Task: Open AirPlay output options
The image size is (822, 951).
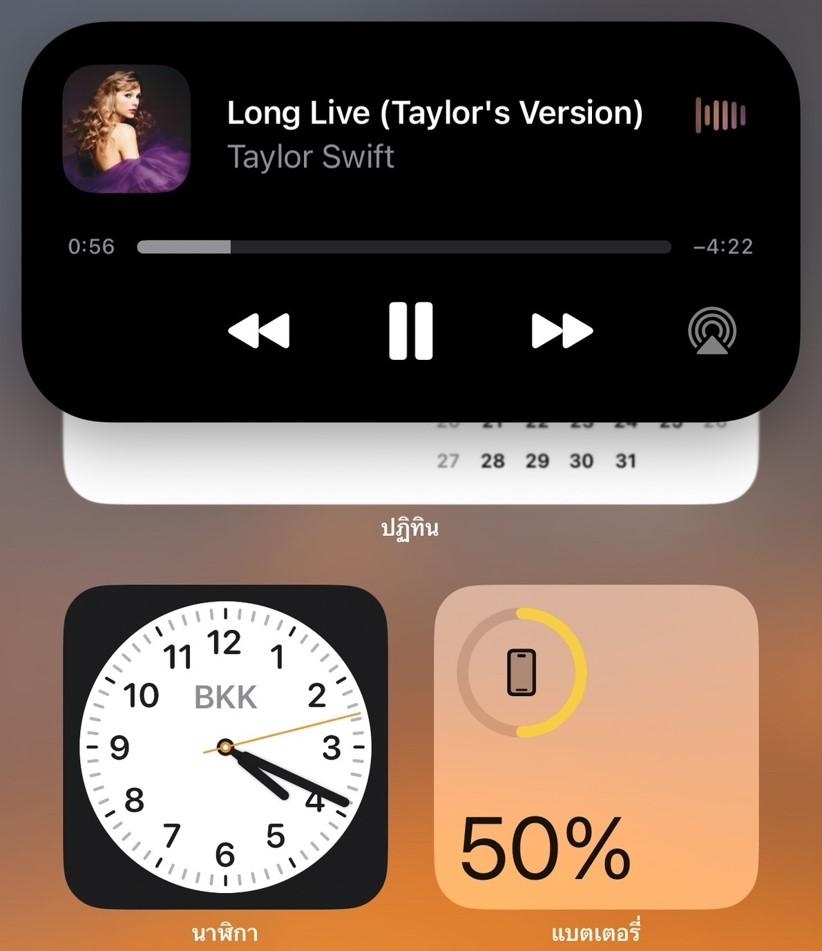Action: pos(712,331)
